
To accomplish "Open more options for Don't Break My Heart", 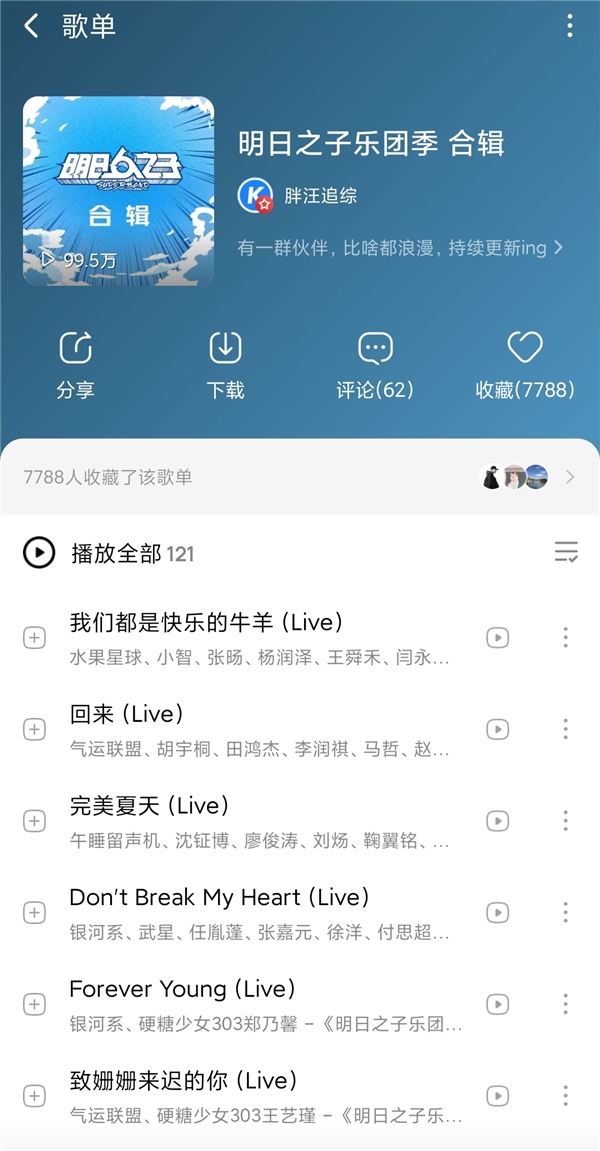I will 565,912.
